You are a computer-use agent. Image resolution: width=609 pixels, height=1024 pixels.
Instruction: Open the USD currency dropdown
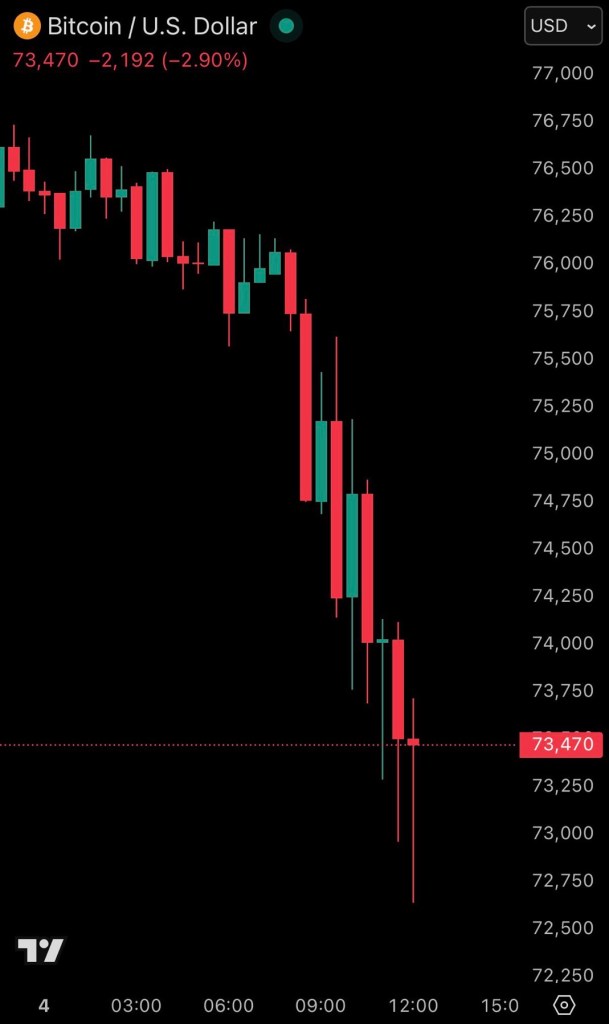click(x=564, y=26)
